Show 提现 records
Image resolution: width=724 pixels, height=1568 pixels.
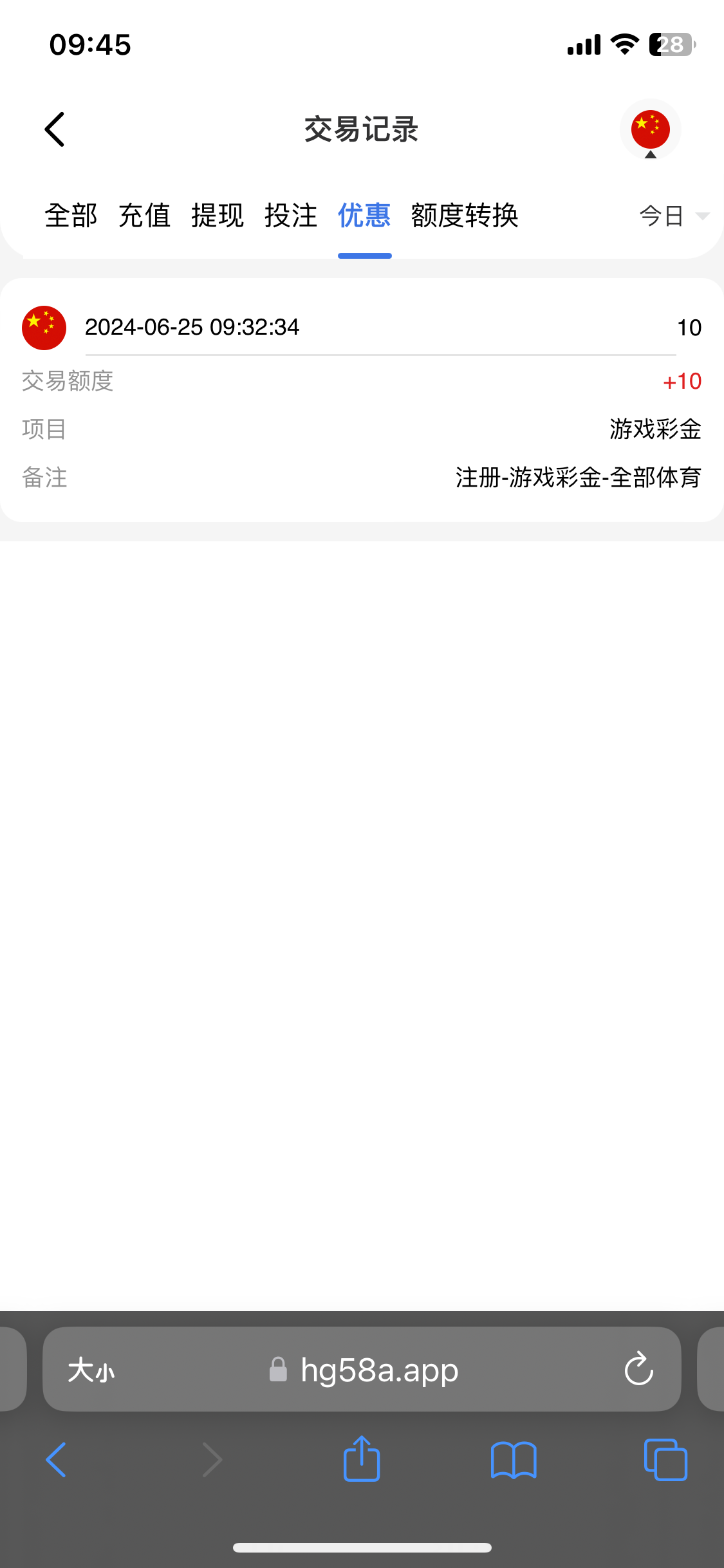218,216
